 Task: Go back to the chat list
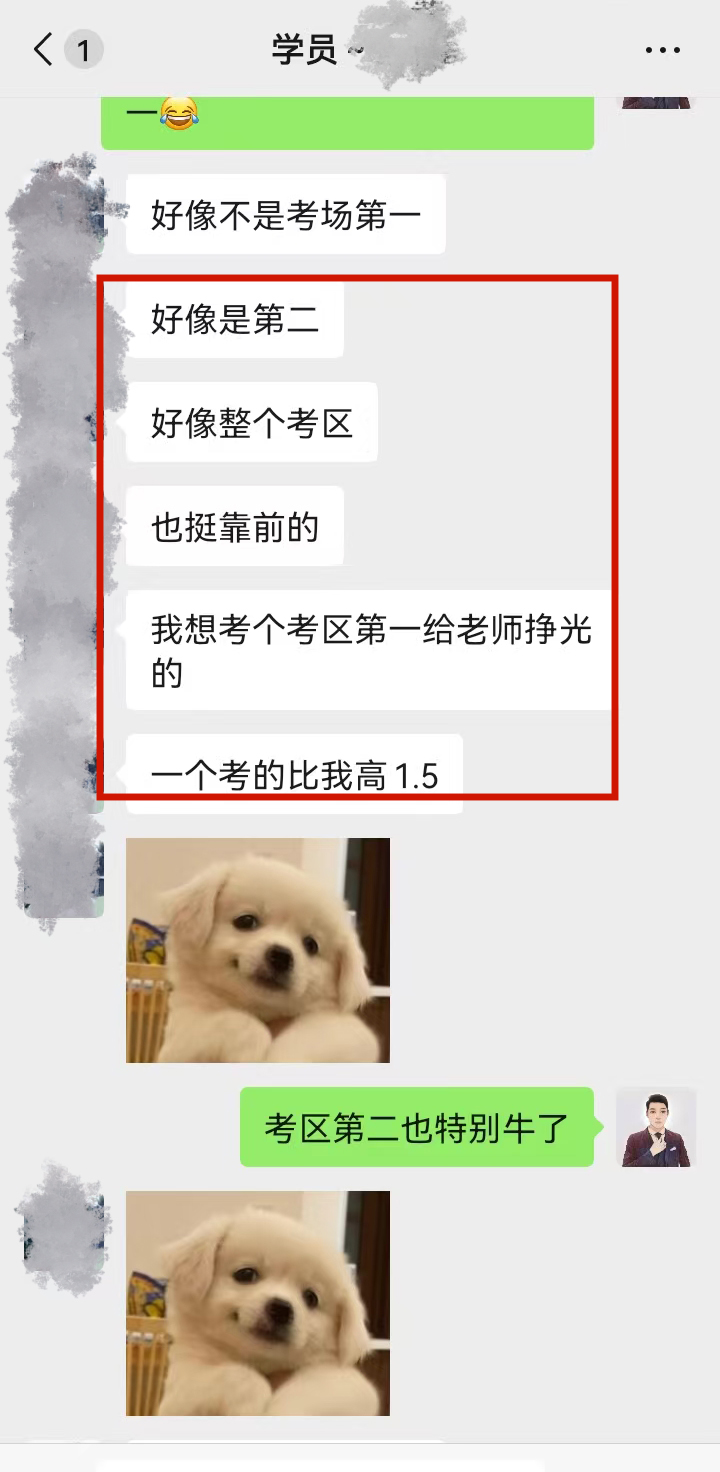(x=44, y=49)
